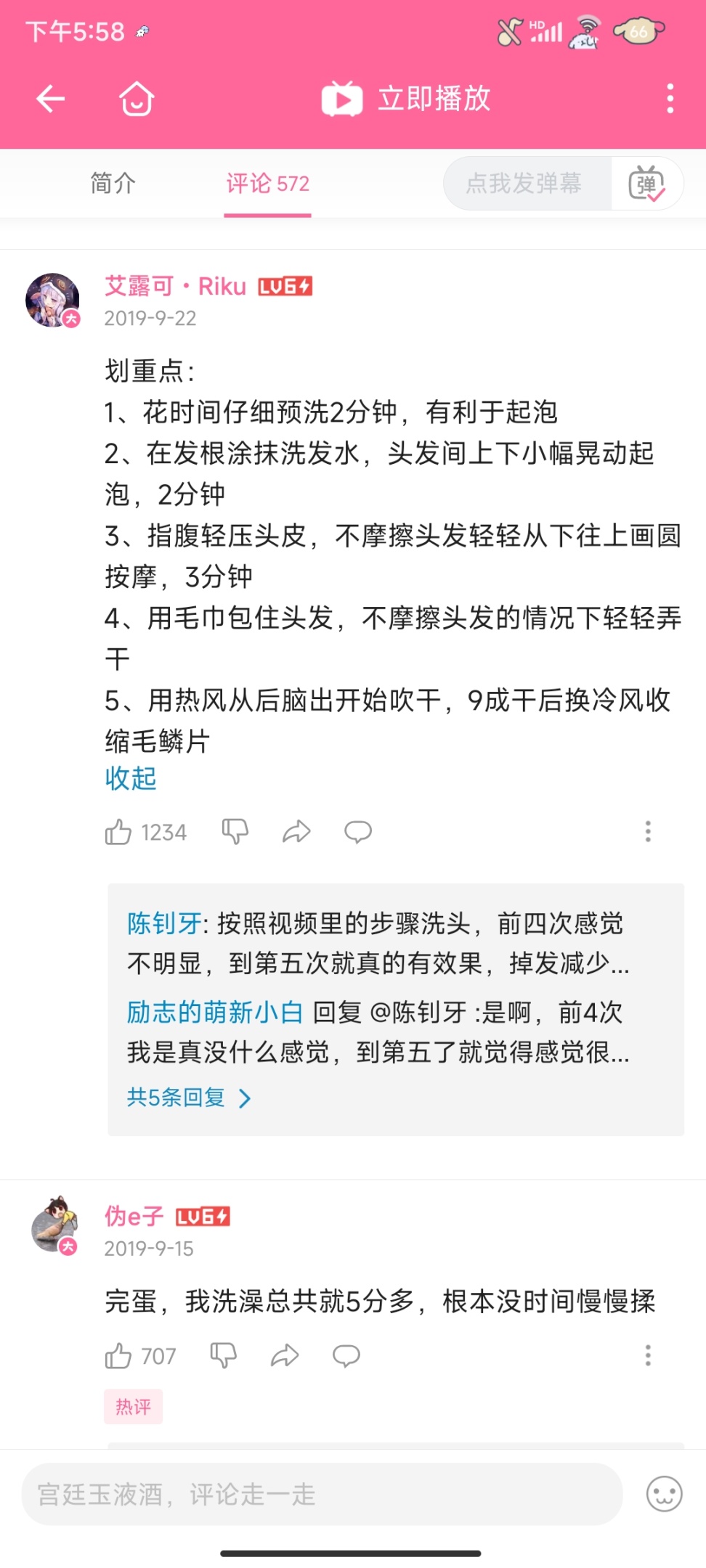
Task: Open the top-right overflow menu
Action: point(670,99)
